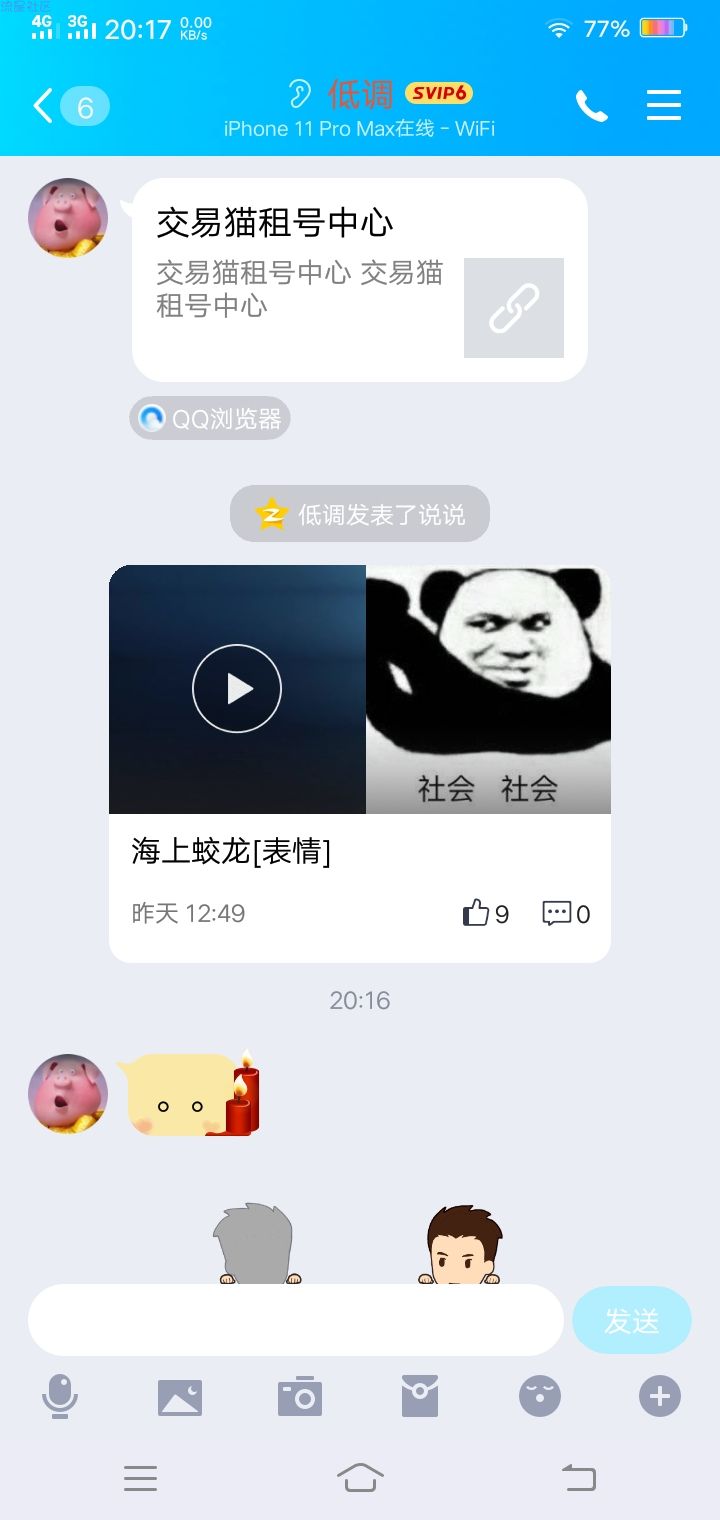This screenshot has height=1520, width=720.
Task: Play the video in the 说说 post
Action: click(x=237, y=689)
